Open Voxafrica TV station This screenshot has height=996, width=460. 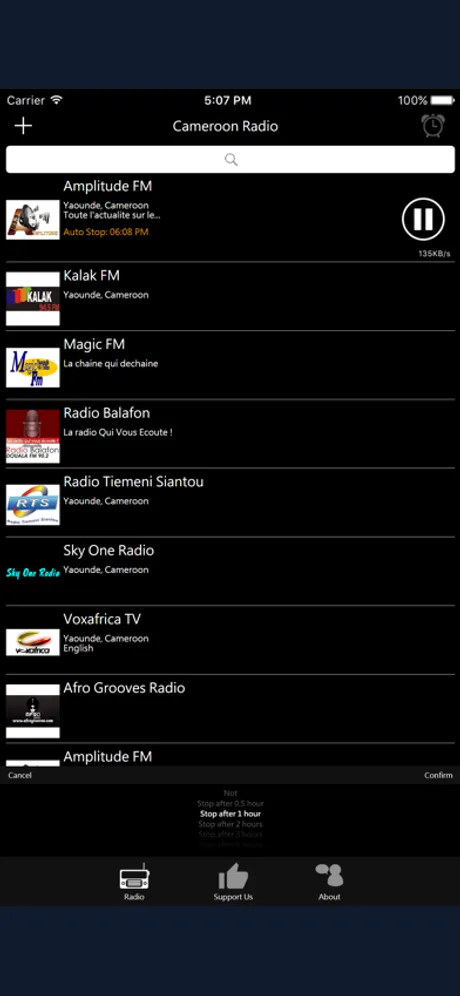(x=230, y=640)
